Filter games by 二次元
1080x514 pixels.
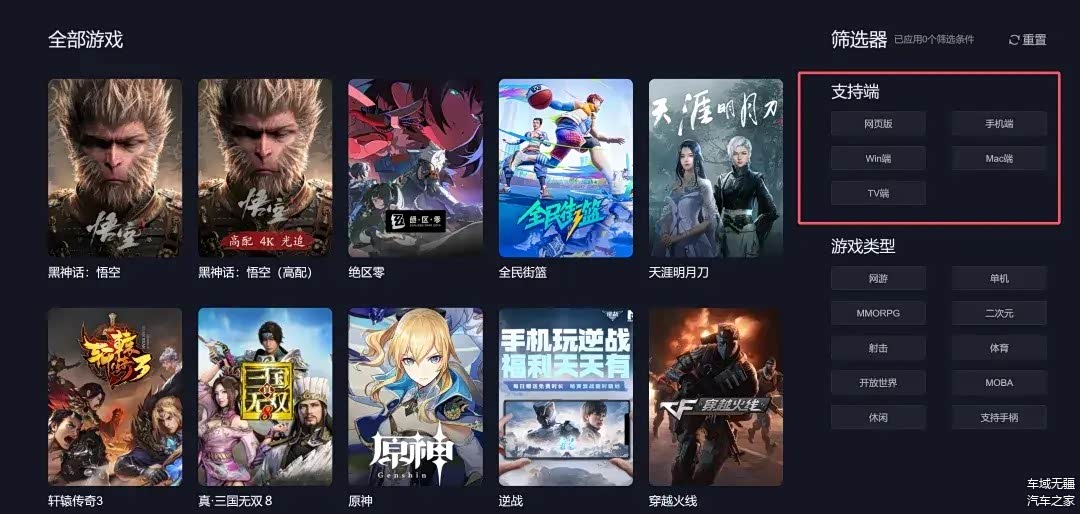(999, 313)
